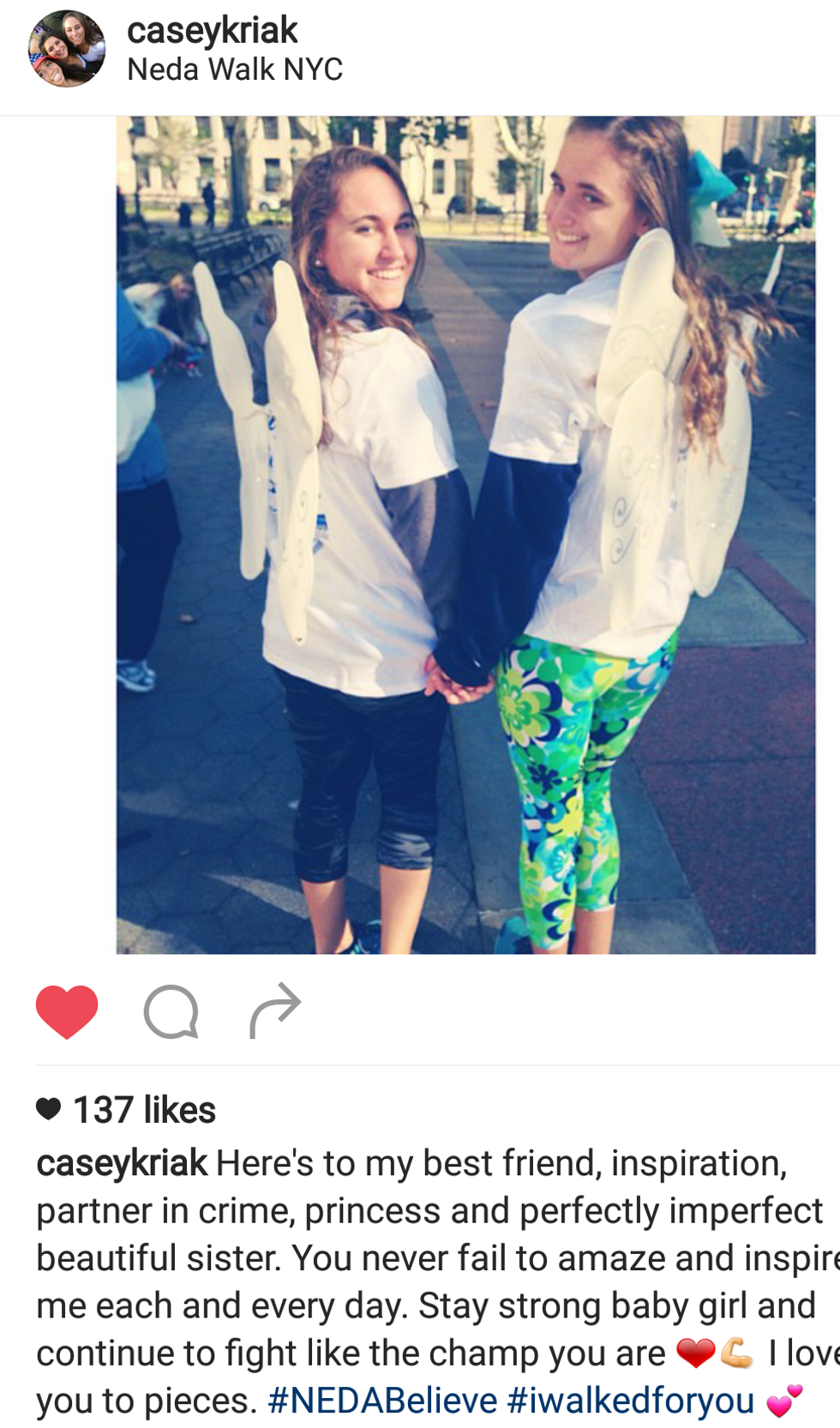Share the post with the arrow icon
The height and width of the screenshot is (1428, 840).
coord(275,1011)
